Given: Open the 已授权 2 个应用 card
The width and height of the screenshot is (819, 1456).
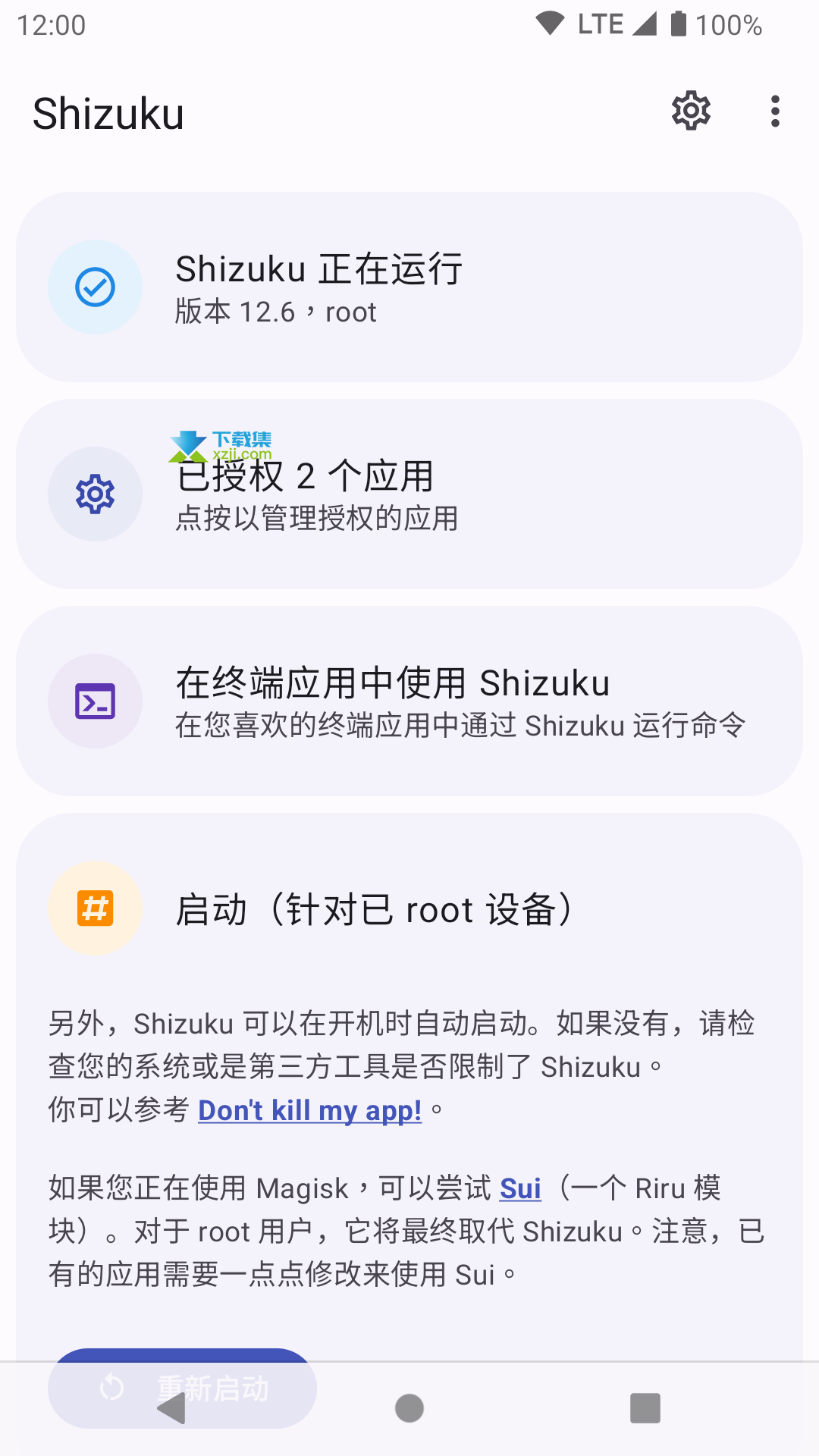Looking at the screenshot, I should tap(409, 494).
